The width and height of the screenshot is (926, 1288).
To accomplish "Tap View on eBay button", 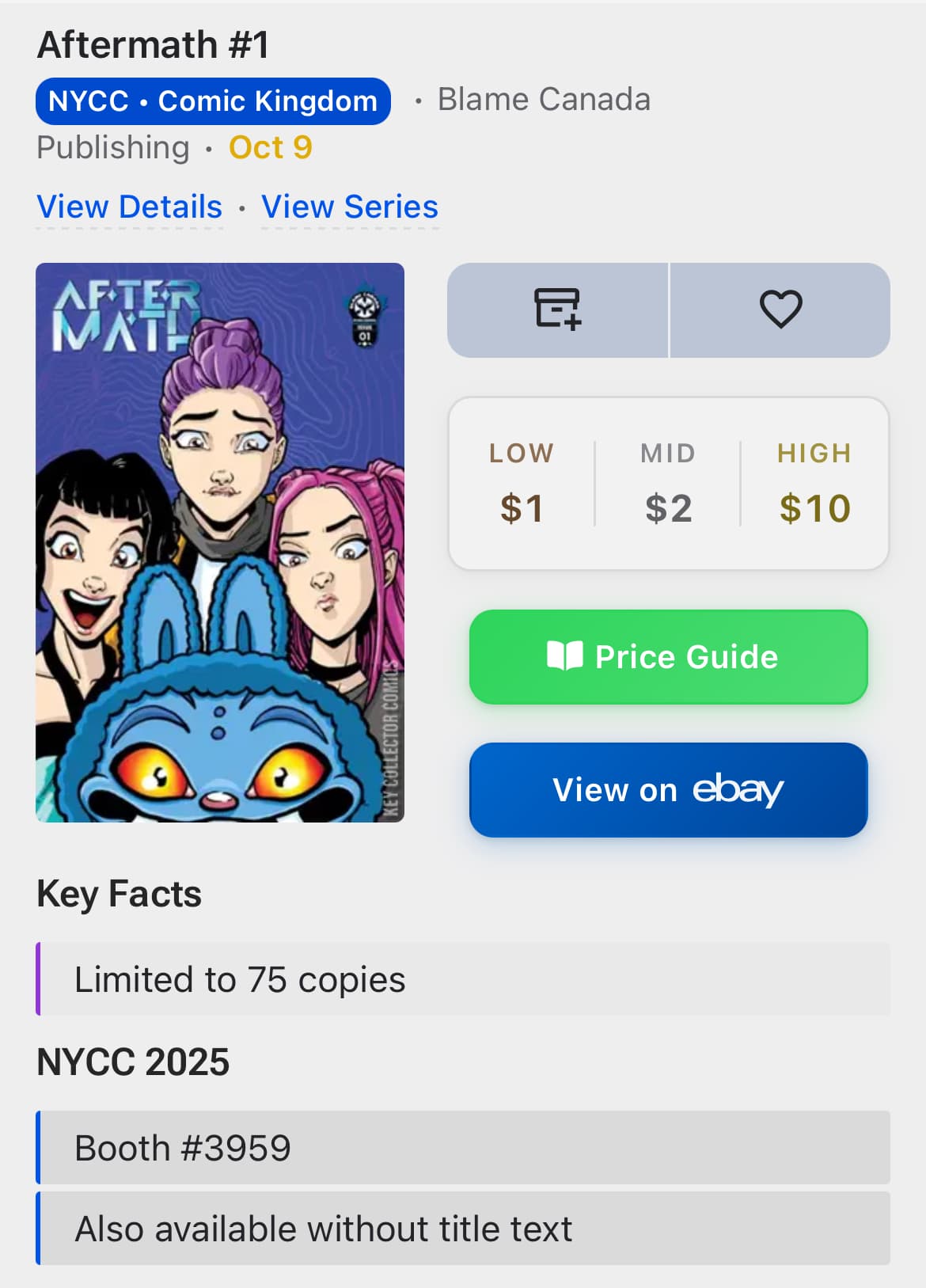I will coord(668,790).
